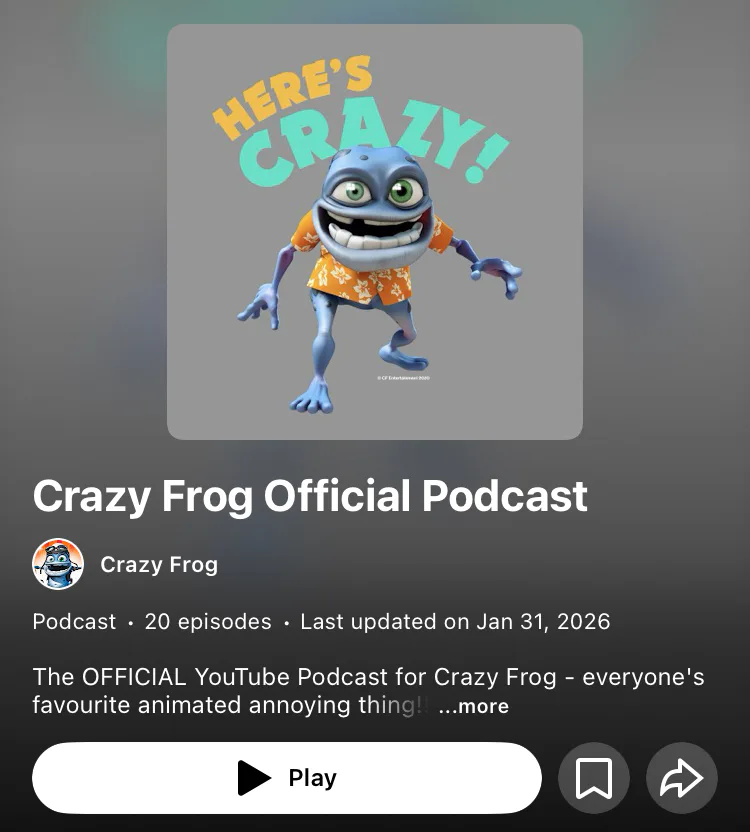Save the podcast with the bookmark icon

tap(593, 778)
